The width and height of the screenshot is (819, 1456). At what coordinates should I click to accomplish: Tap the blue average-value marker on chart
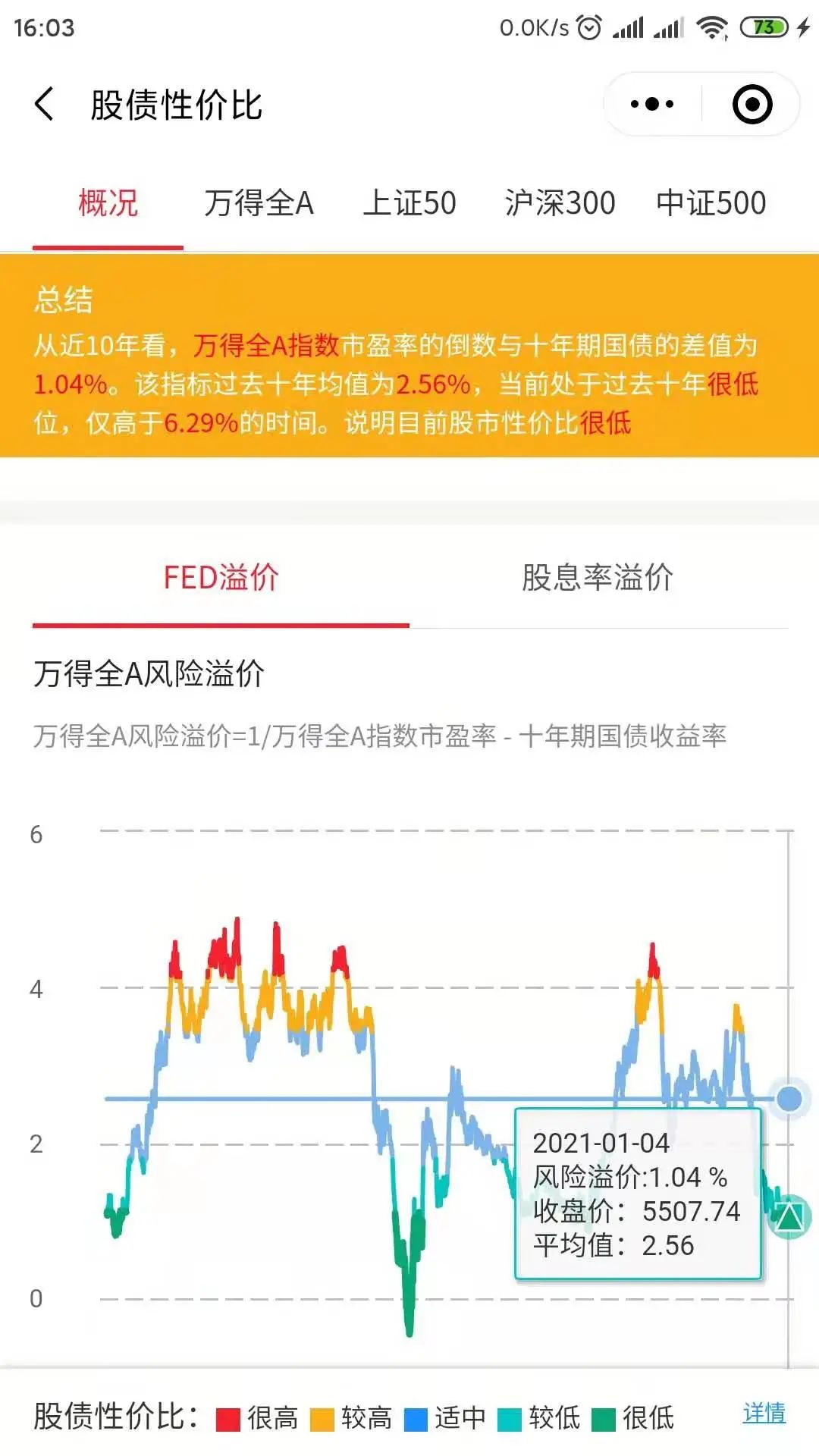point(789,1098)
